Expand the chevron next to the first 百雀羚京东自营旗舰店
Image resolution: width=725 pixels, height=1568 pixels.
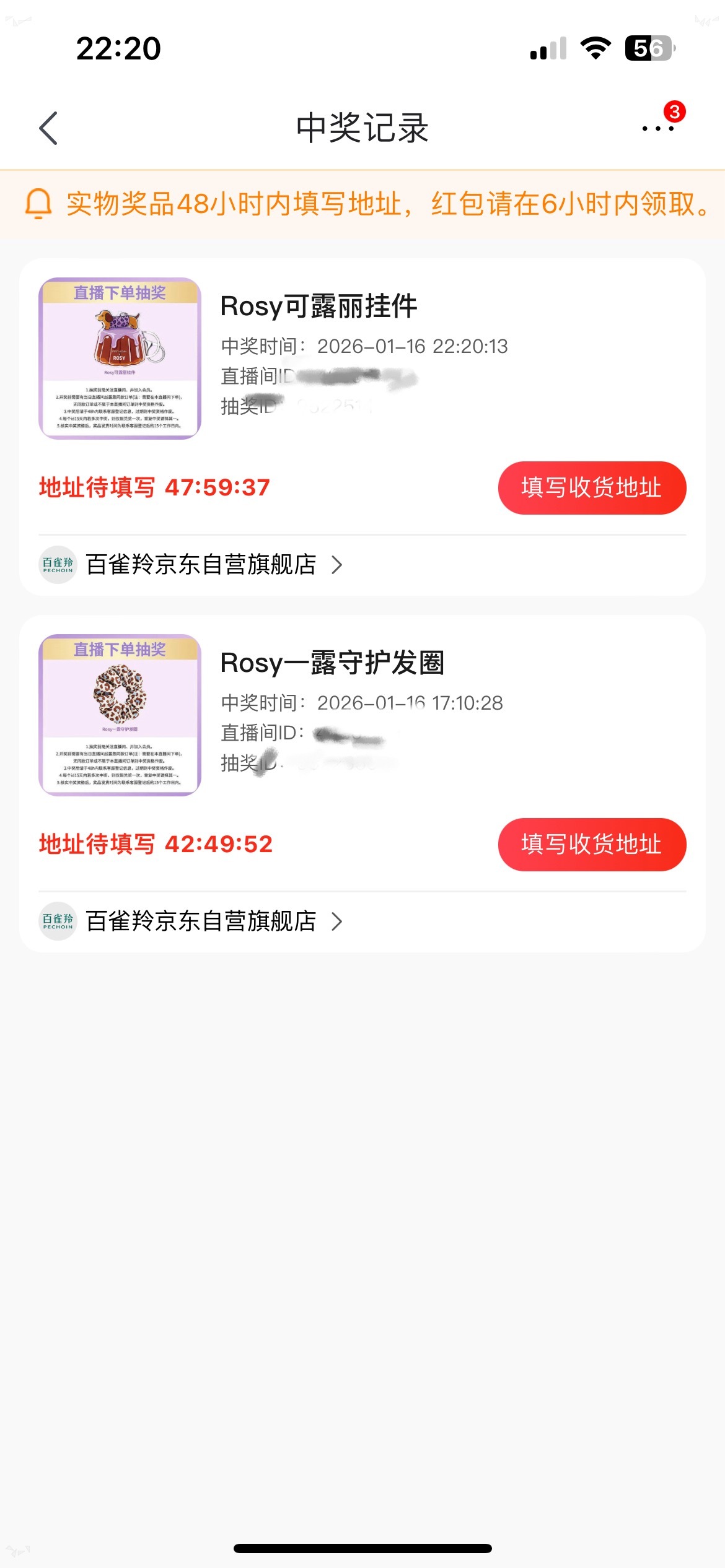335,565
